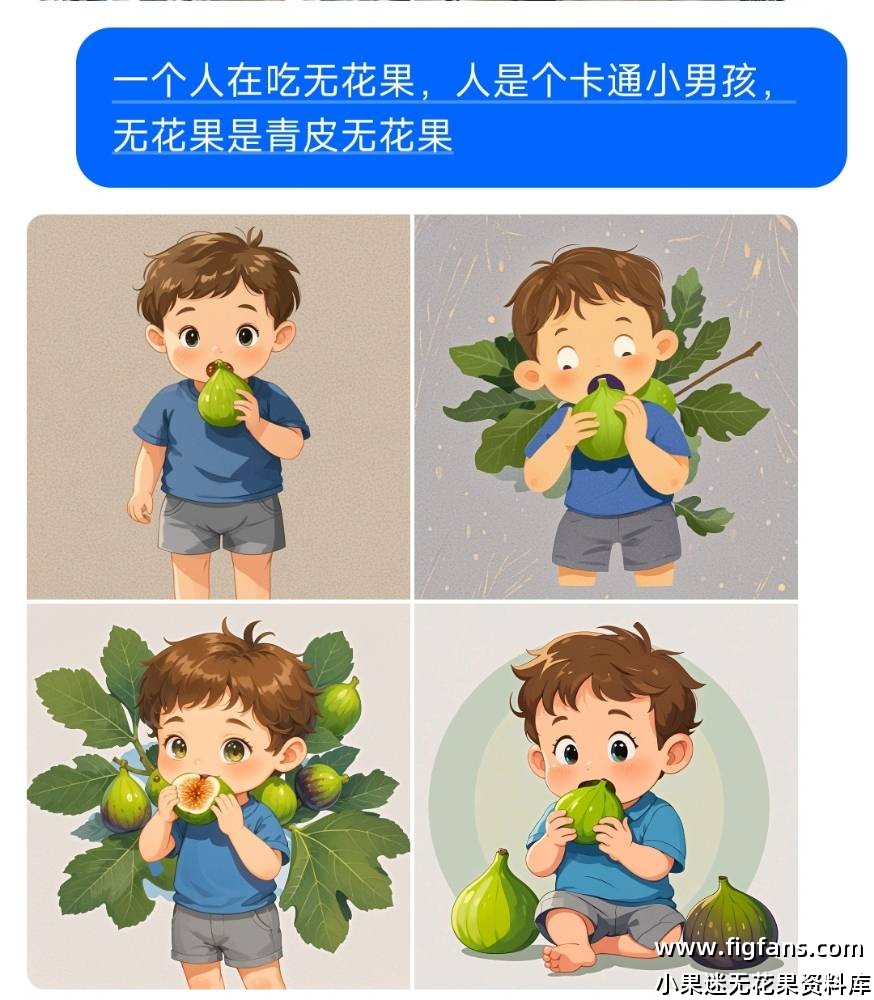The width and height of the screenshot is (874, 1000).
Task: Open the image of the boy in front of a fig branch
Action: click(x=606, y=407)
